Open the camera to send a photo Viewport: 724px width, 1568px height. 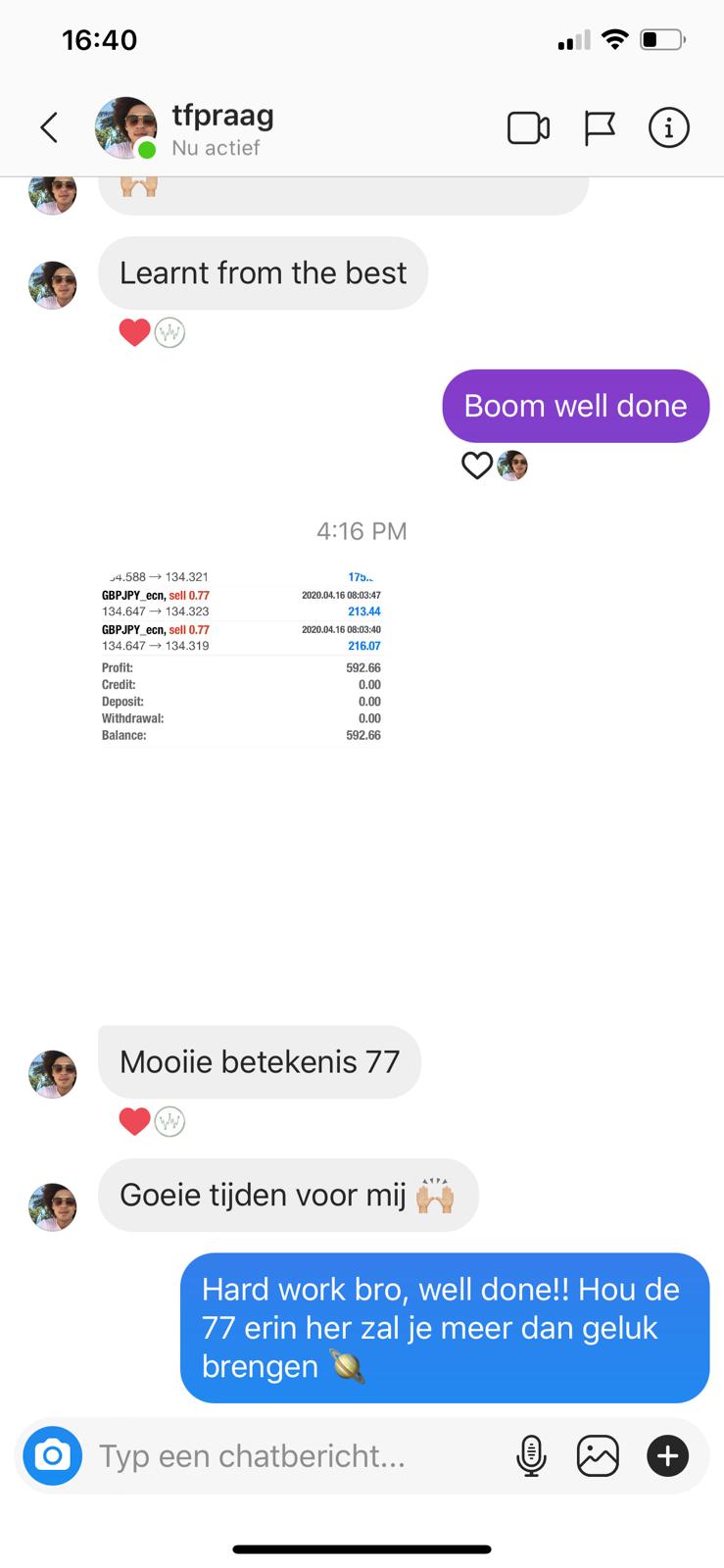click(x=52, y=1455)
